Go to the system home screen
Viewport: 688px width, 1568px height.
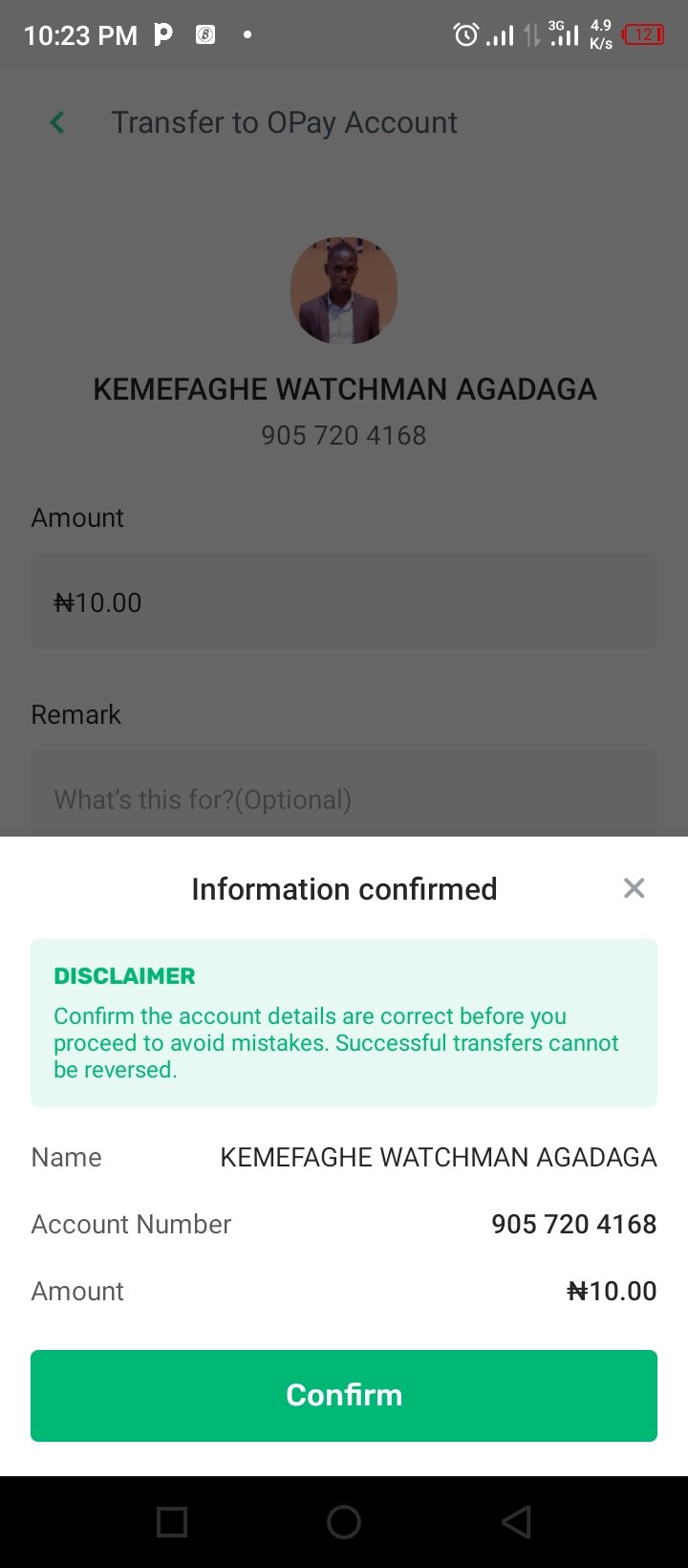tap(344, 1522)
